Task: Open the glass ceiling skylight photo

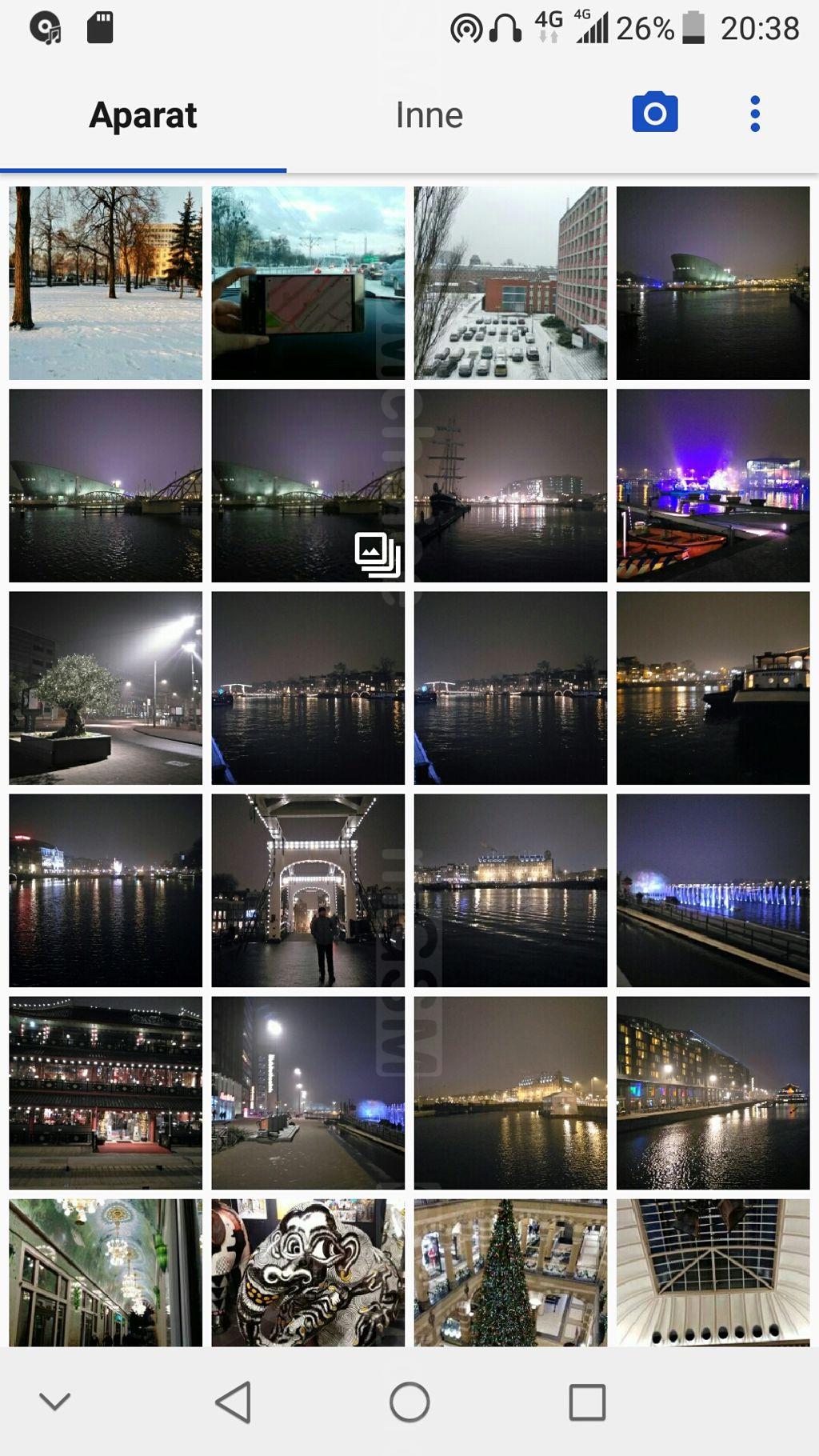Action: point(713,1272)
